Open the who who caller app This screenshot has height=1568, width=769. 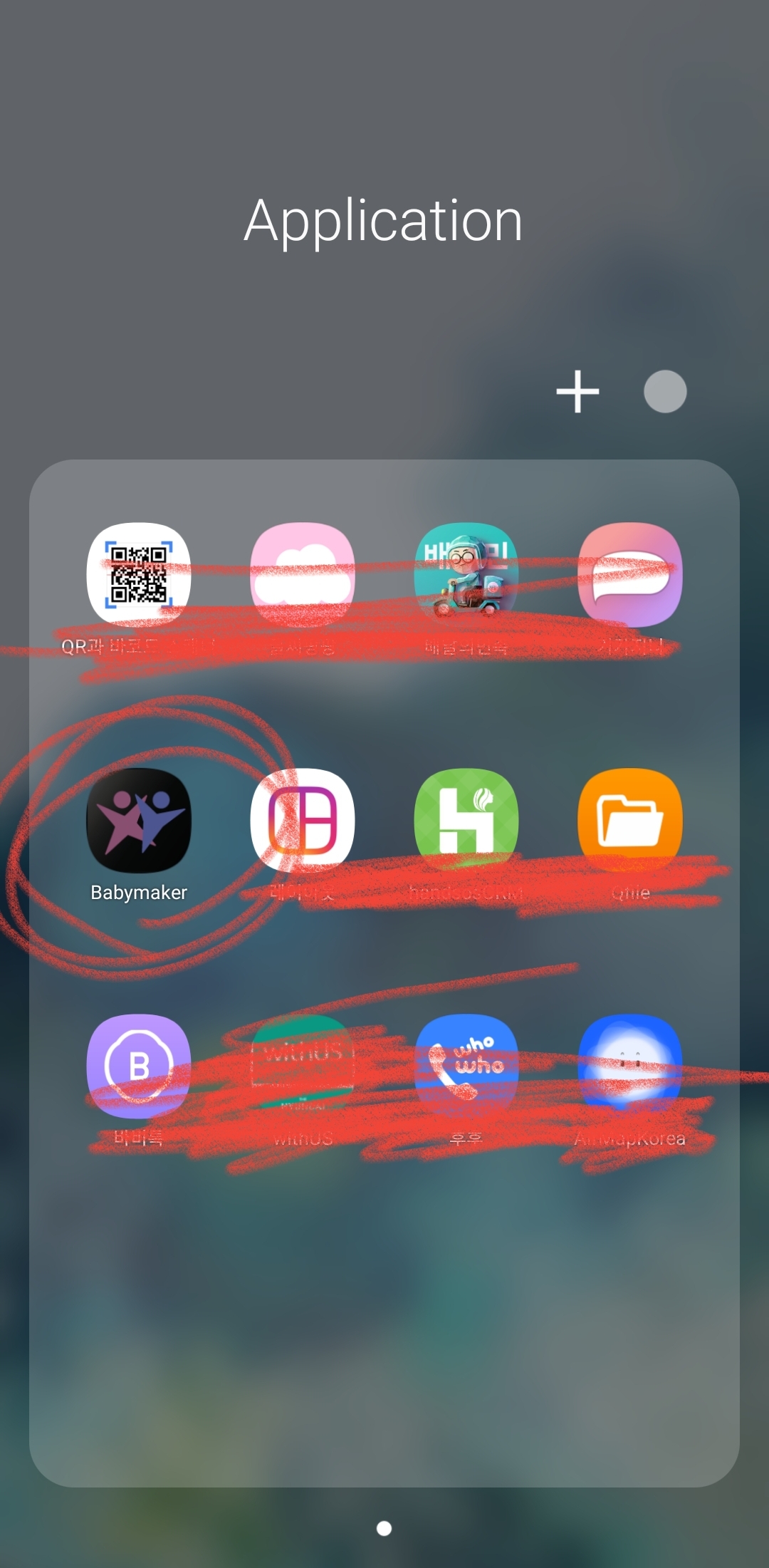point(466,1066)
